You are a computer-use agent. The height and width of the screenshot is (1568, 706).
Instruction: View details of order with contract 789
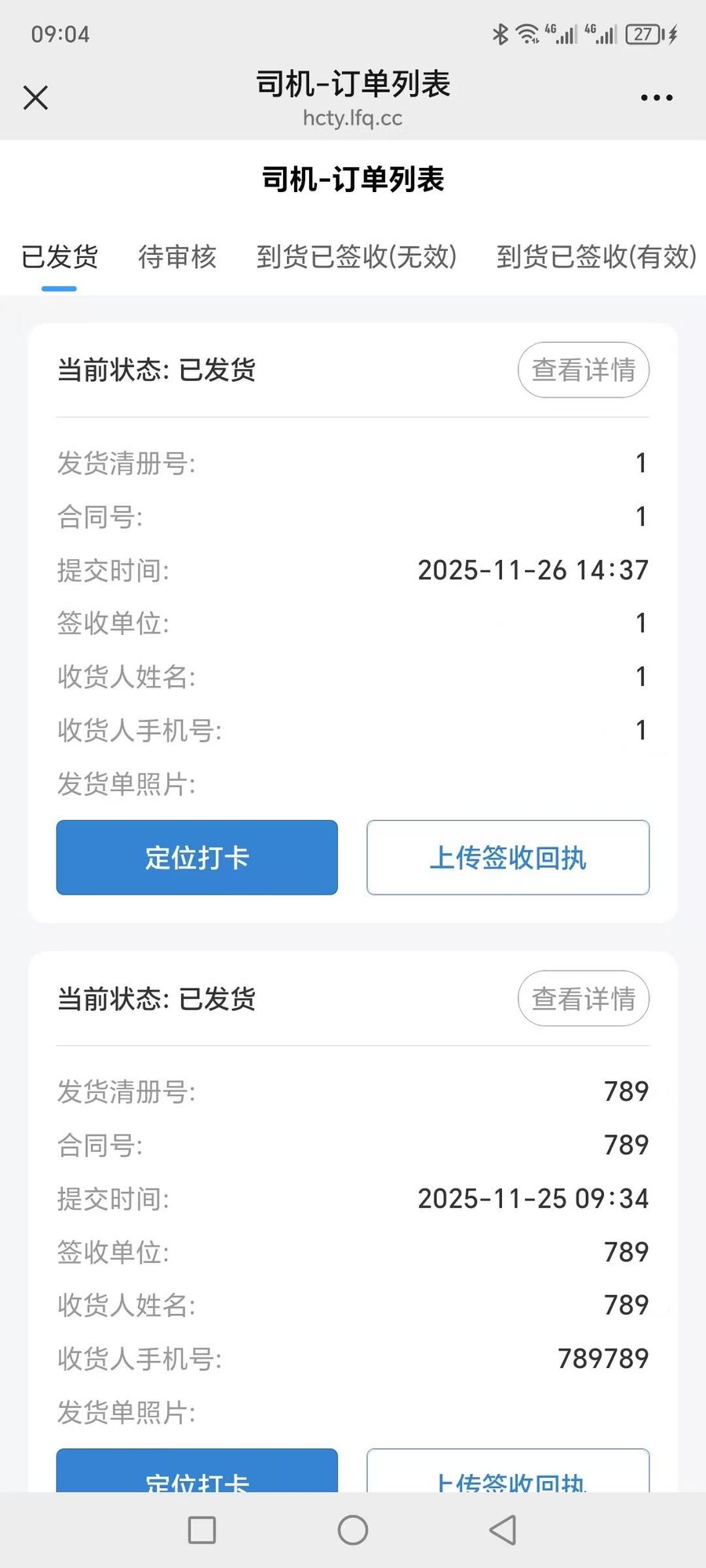click(x=583, y=999)
